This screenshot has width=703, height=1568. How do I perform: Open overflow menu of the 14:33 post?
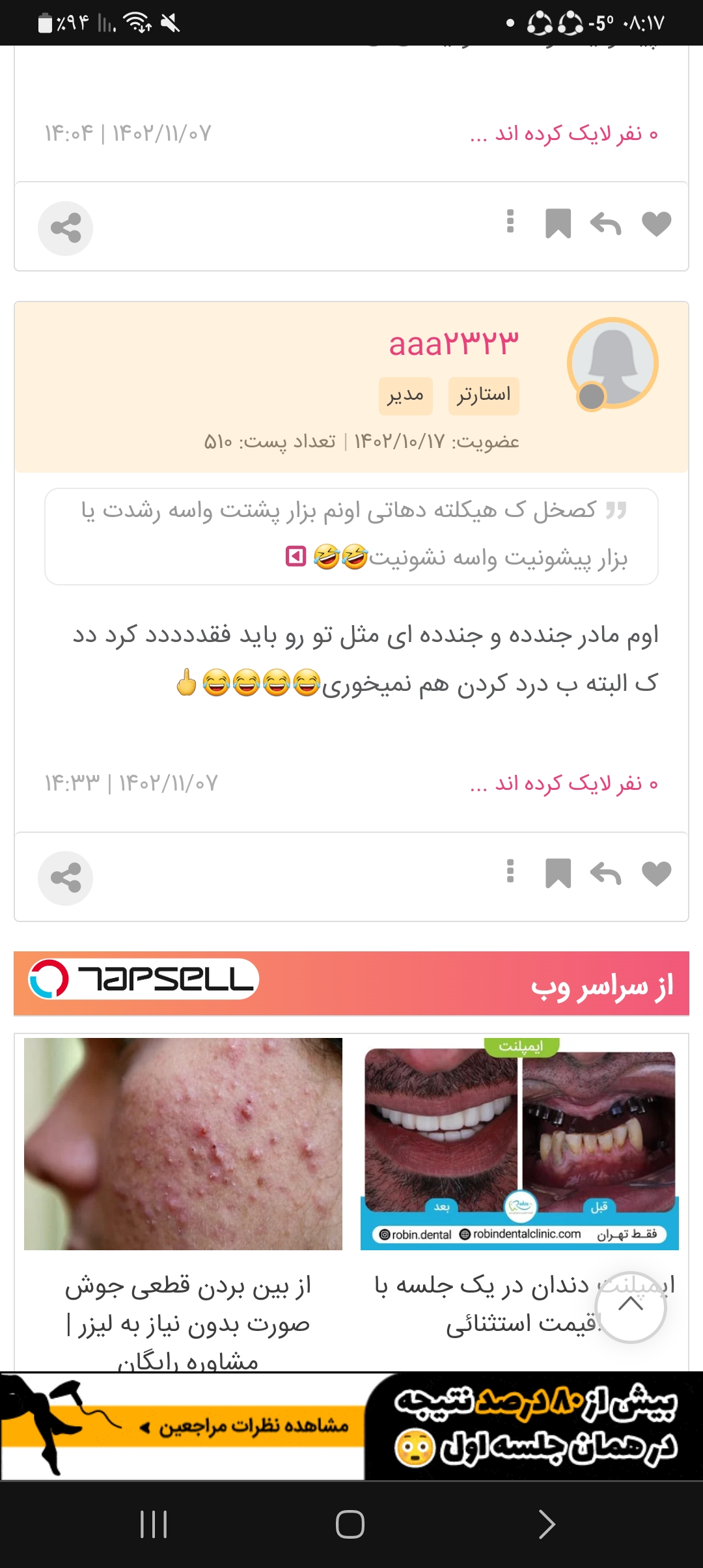(510, 871)
